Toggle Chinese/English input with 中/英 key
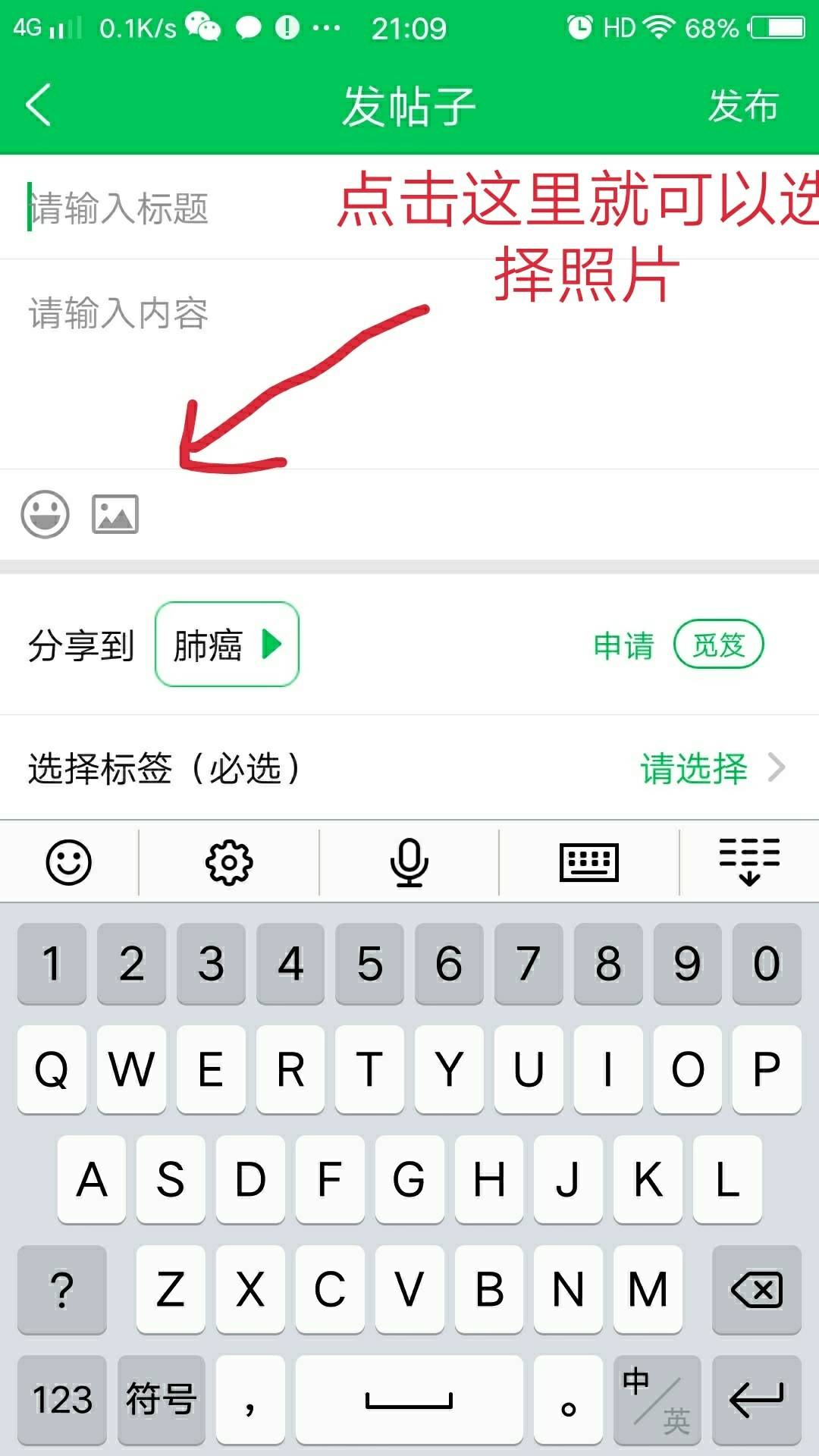 coord(657,1399)
